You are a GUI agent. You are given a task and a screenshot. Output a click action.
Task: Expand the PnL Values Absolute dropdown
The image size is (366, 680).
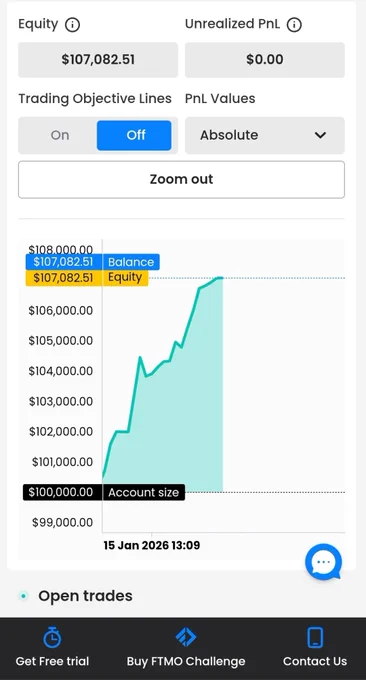tap(265, 135)
